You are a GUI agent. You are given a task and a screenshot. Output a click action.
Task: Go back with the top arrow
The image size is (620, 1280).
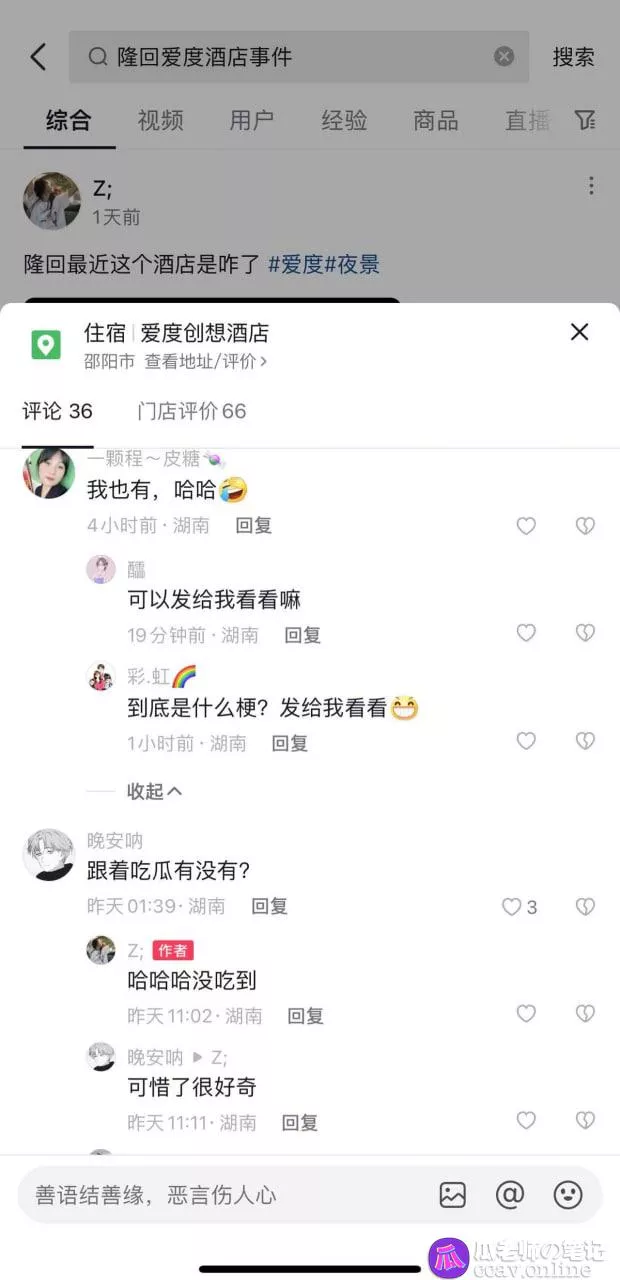tap(38, 57)
